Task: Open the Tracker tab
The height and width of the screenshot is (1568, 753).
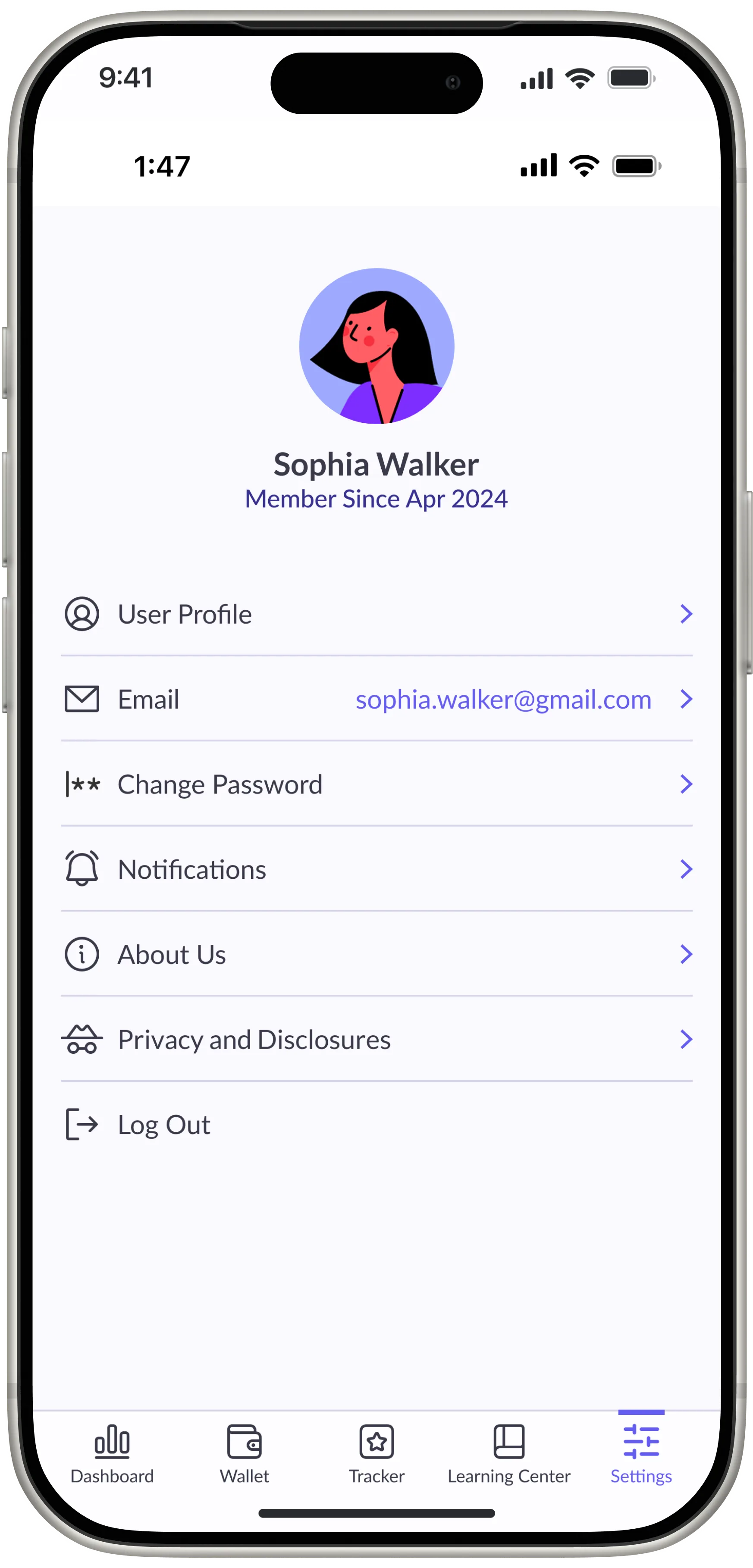Action: pos(376,1453)
